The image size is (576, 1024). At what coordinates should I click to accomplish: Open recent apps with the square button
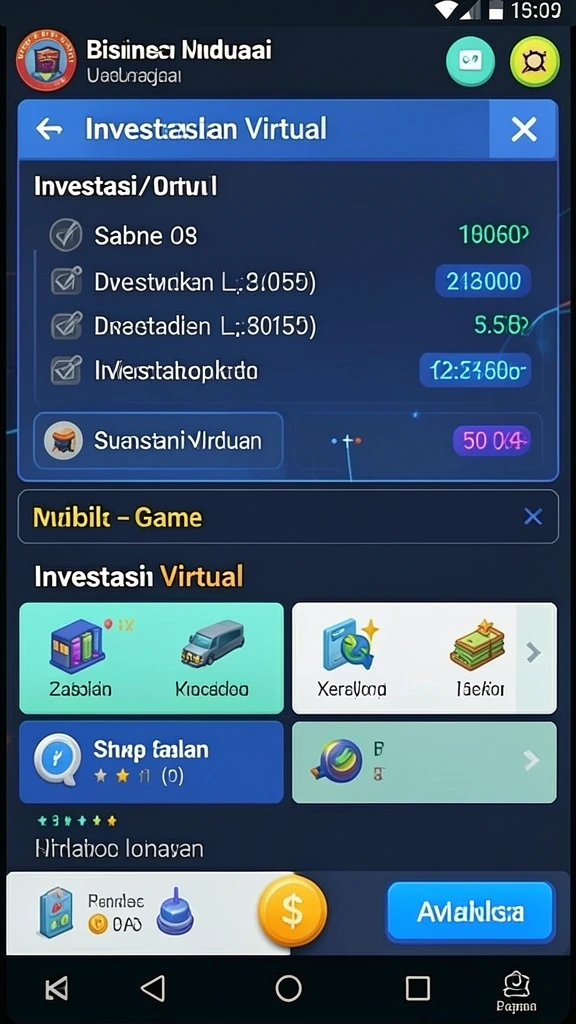417,988
